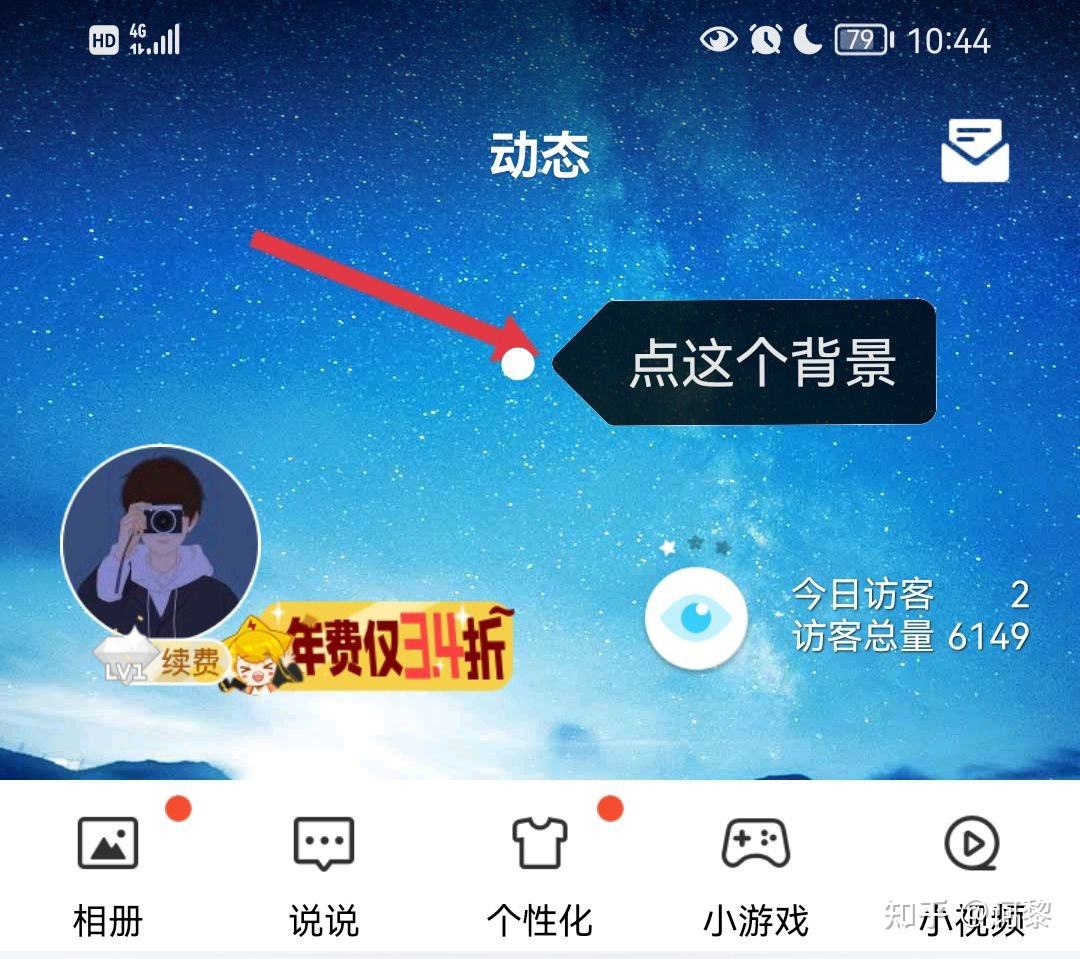Open 小游戏 mini games section
This screenshot has height=959, width=1080.
coord(756,872)
